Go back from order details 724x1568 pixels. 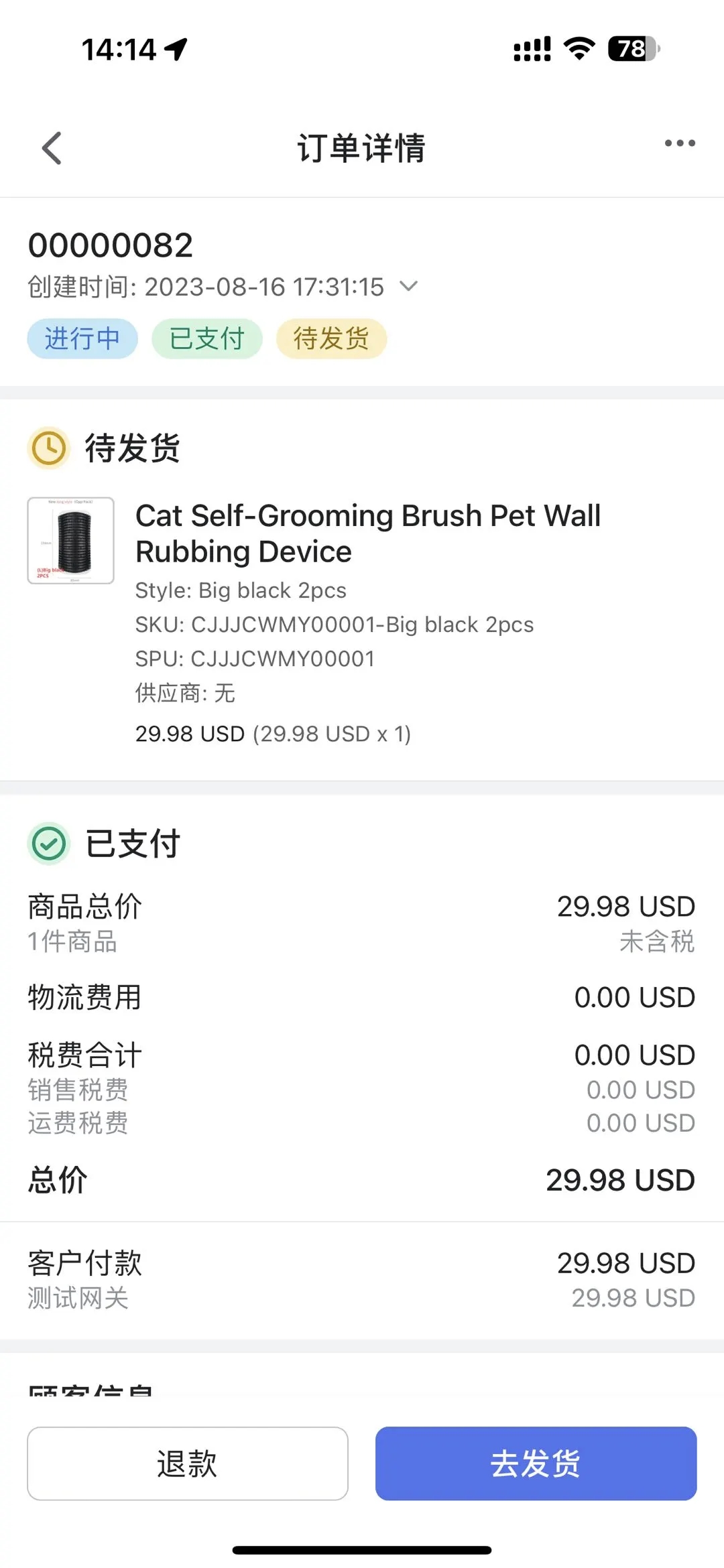52,148
